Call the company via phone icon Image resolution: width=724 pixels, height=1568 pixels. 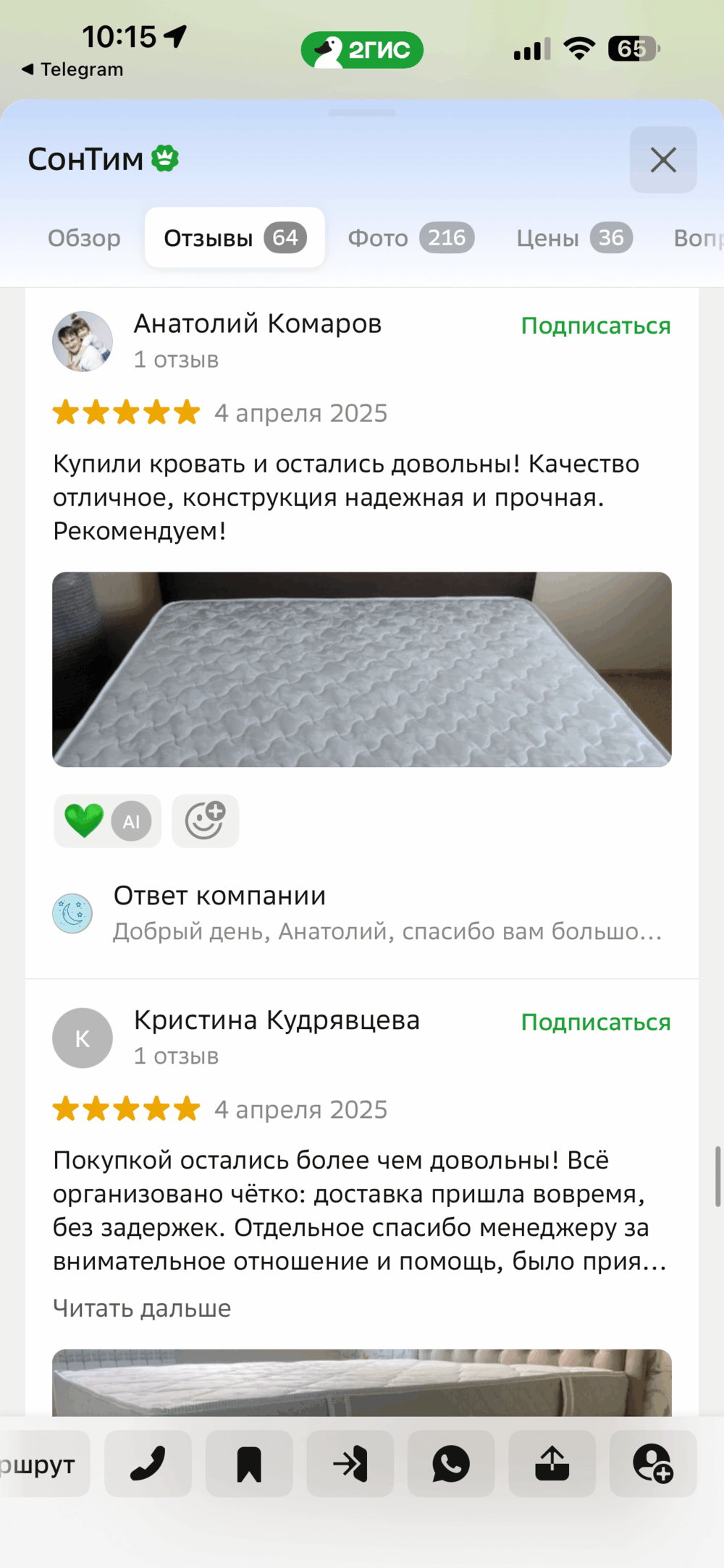tap(148, 1464)
